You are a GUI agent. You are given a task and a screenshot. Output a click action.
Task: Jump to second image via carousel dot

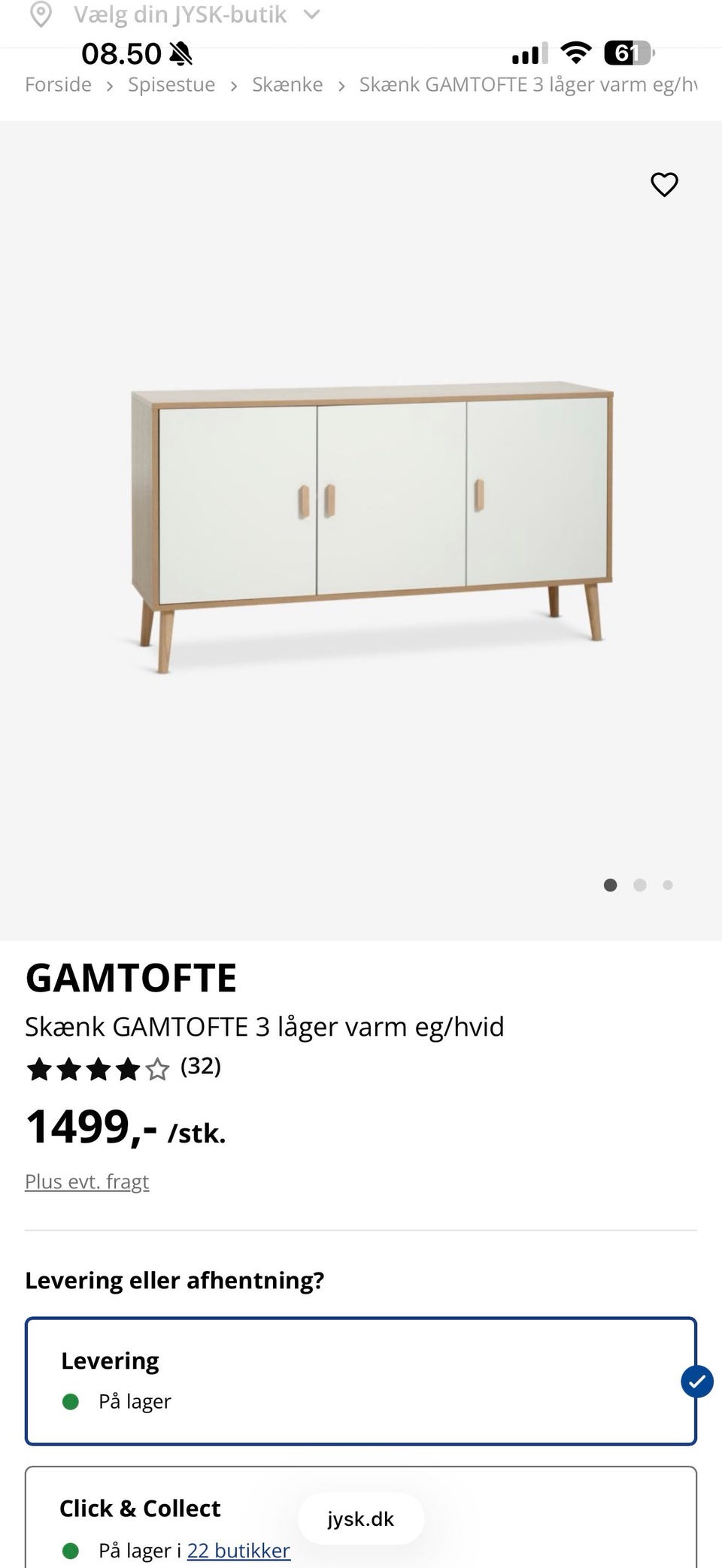tap(639, 885)
